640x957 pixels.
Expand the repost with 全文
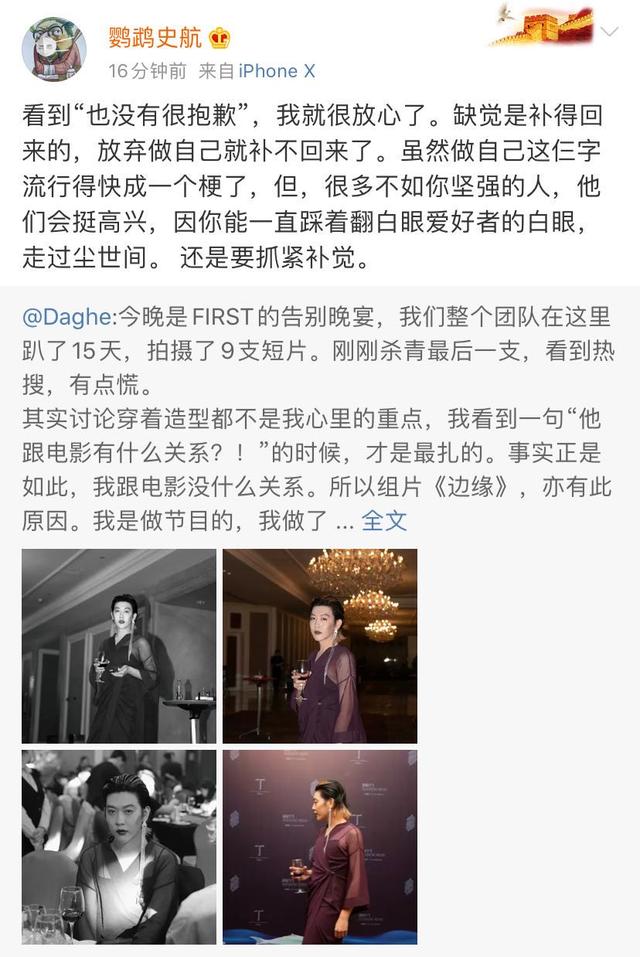pyautogui.click(x=384, y=520)
